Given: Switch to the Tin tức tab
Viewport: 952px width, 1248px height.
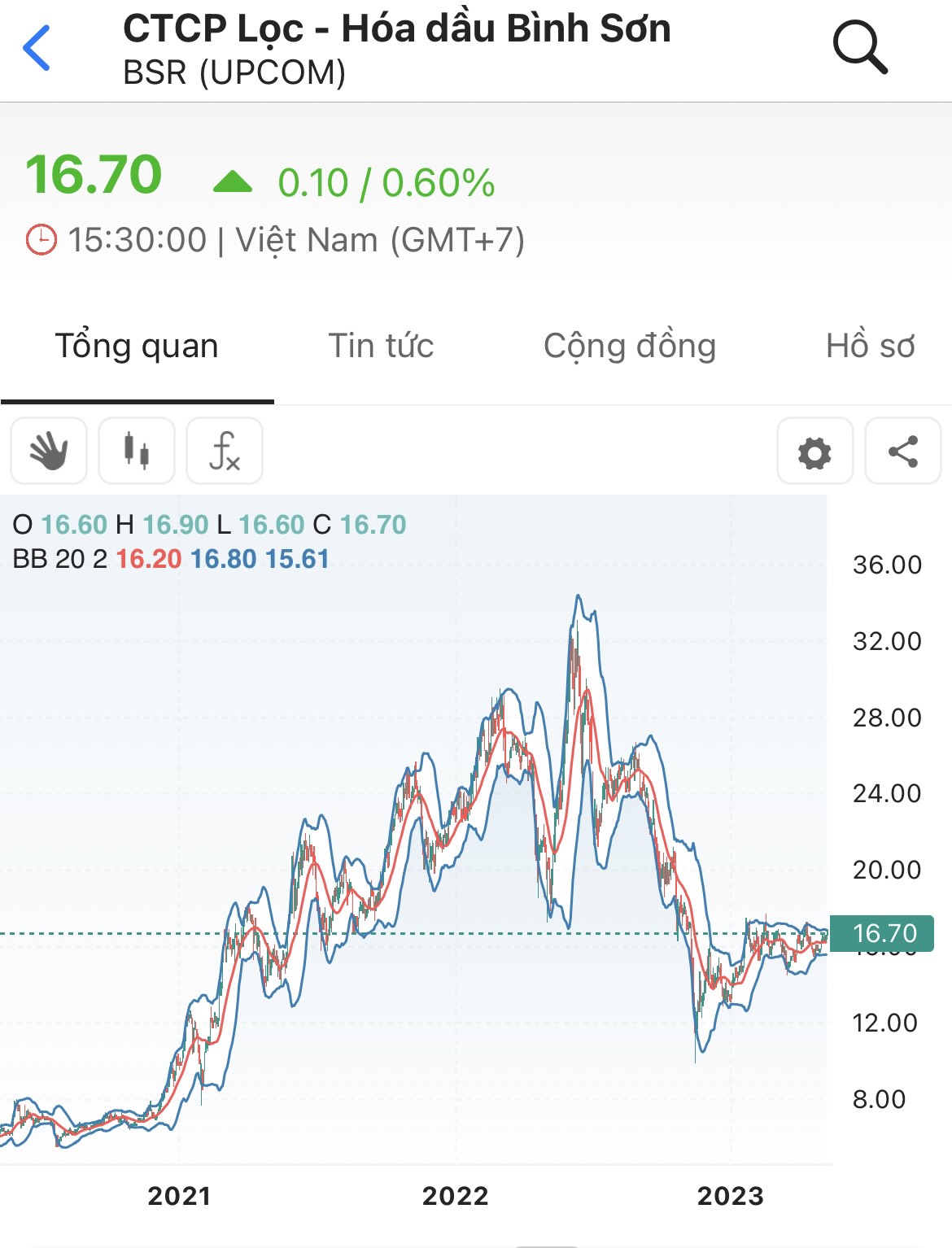Looking at the screenshot, I should click(x=381, y=346).
